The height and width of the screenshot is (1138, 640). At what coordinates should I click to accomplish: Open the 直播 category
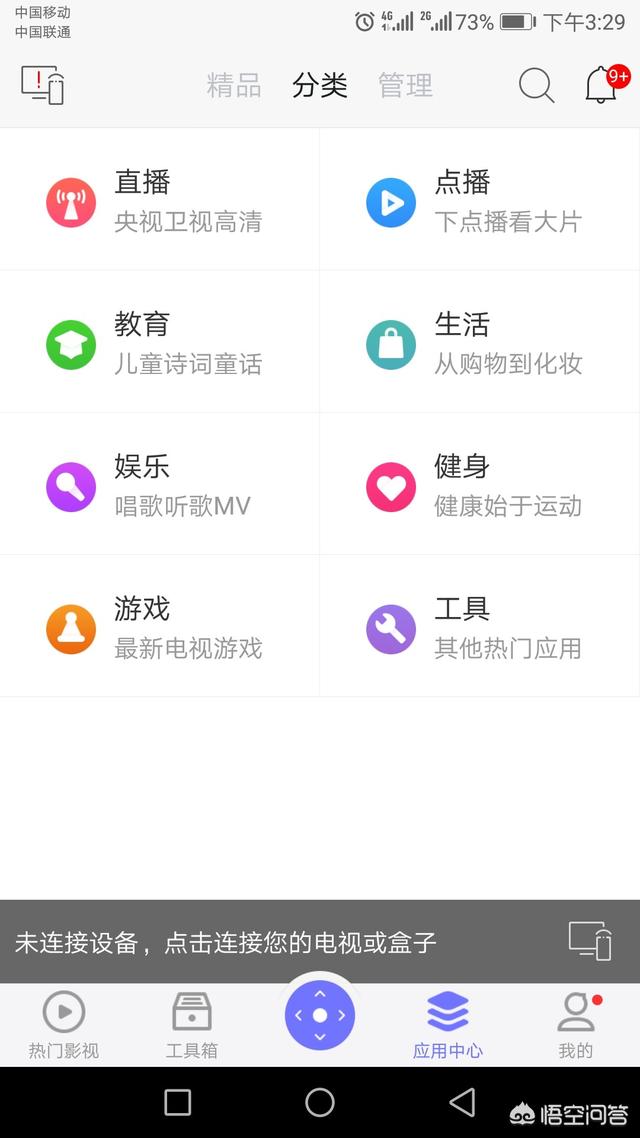point(160,200)
